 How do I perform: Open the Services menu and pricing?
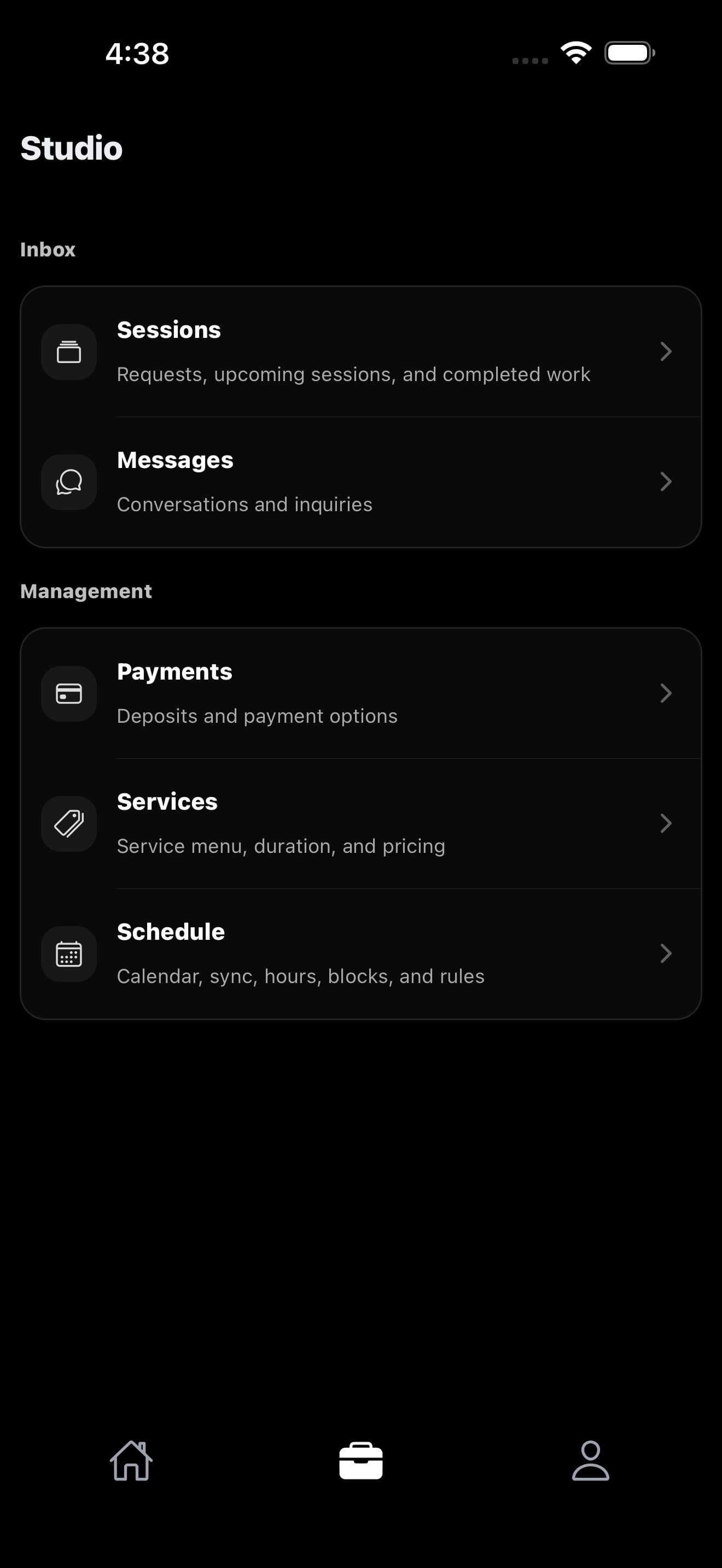[x=360, y=823]
